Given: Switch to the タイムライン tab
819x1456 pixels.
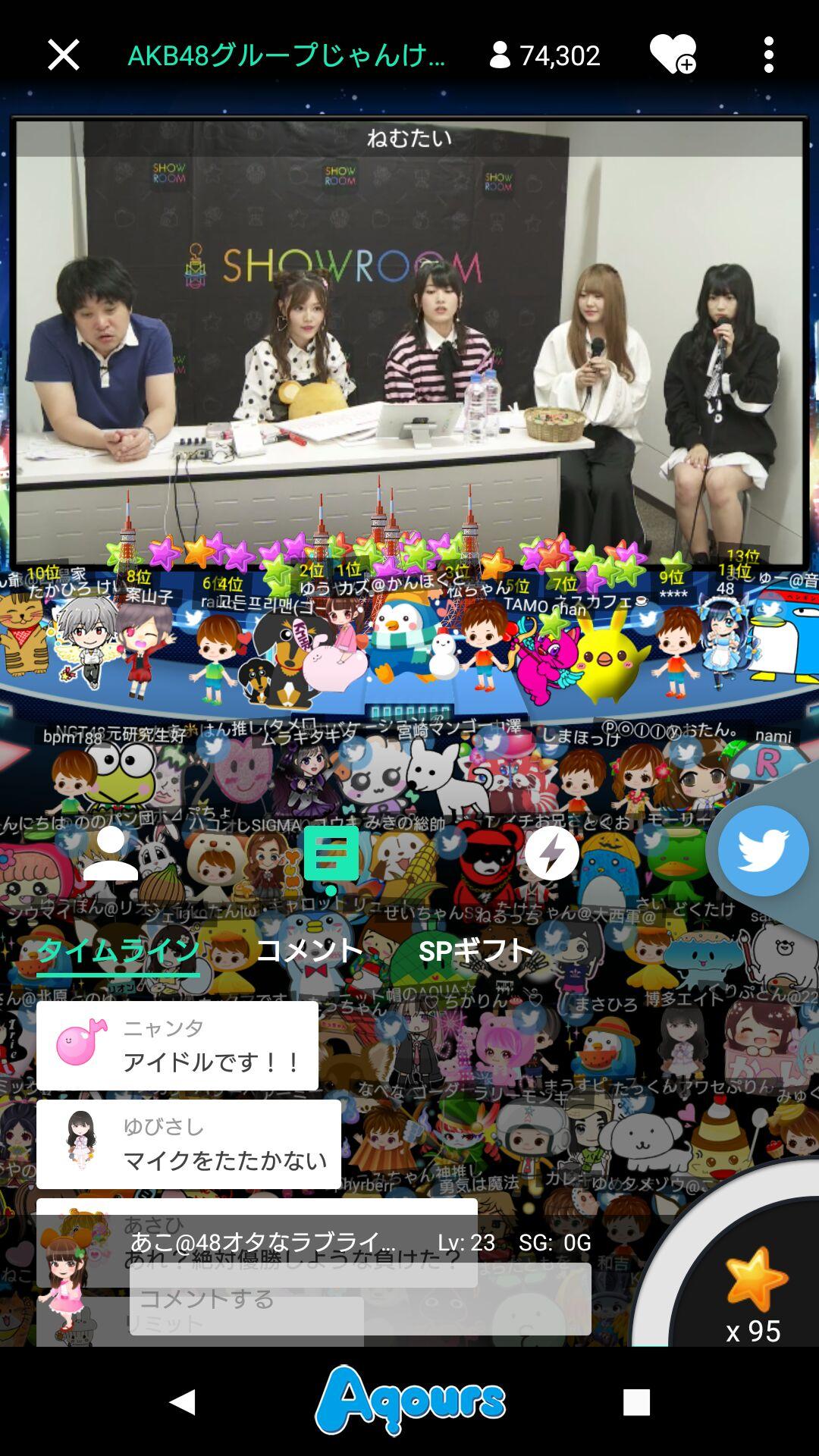Looking at the screenshot, I should click(118, 950).
